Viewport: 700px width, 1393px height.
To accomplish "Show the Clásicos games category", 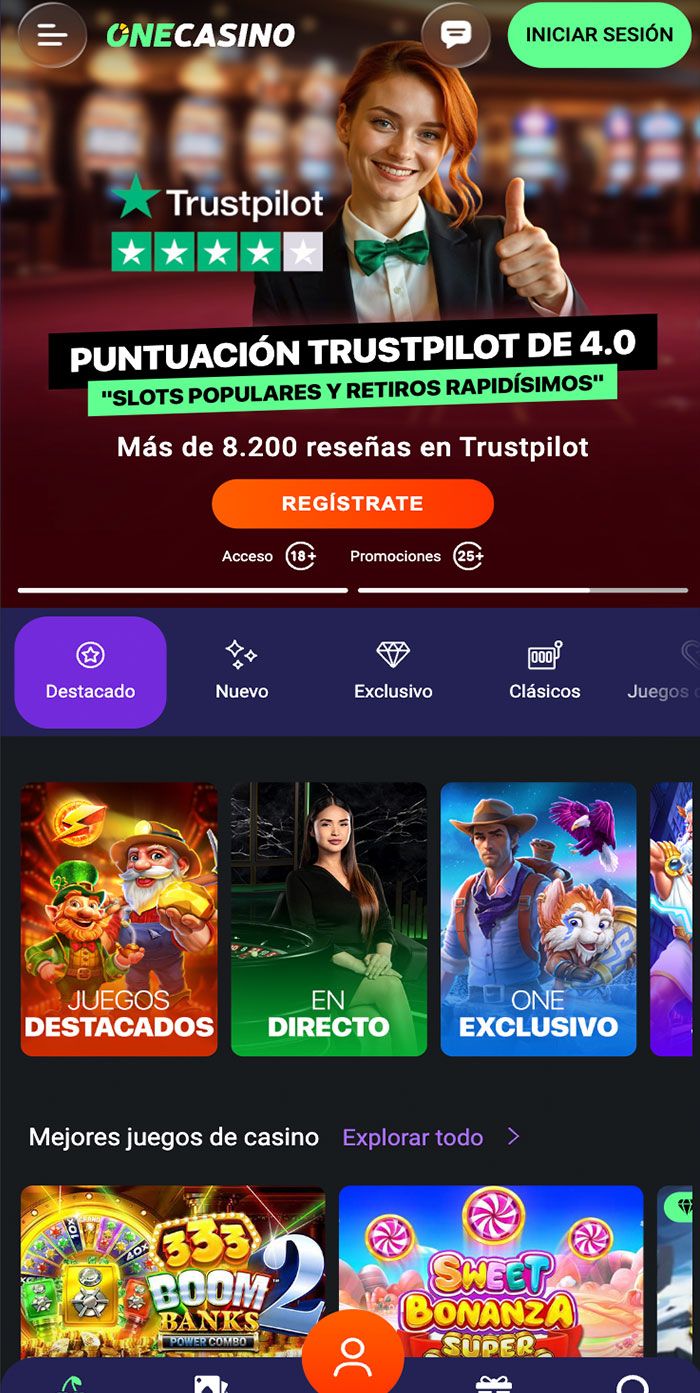I will (544, 672).
